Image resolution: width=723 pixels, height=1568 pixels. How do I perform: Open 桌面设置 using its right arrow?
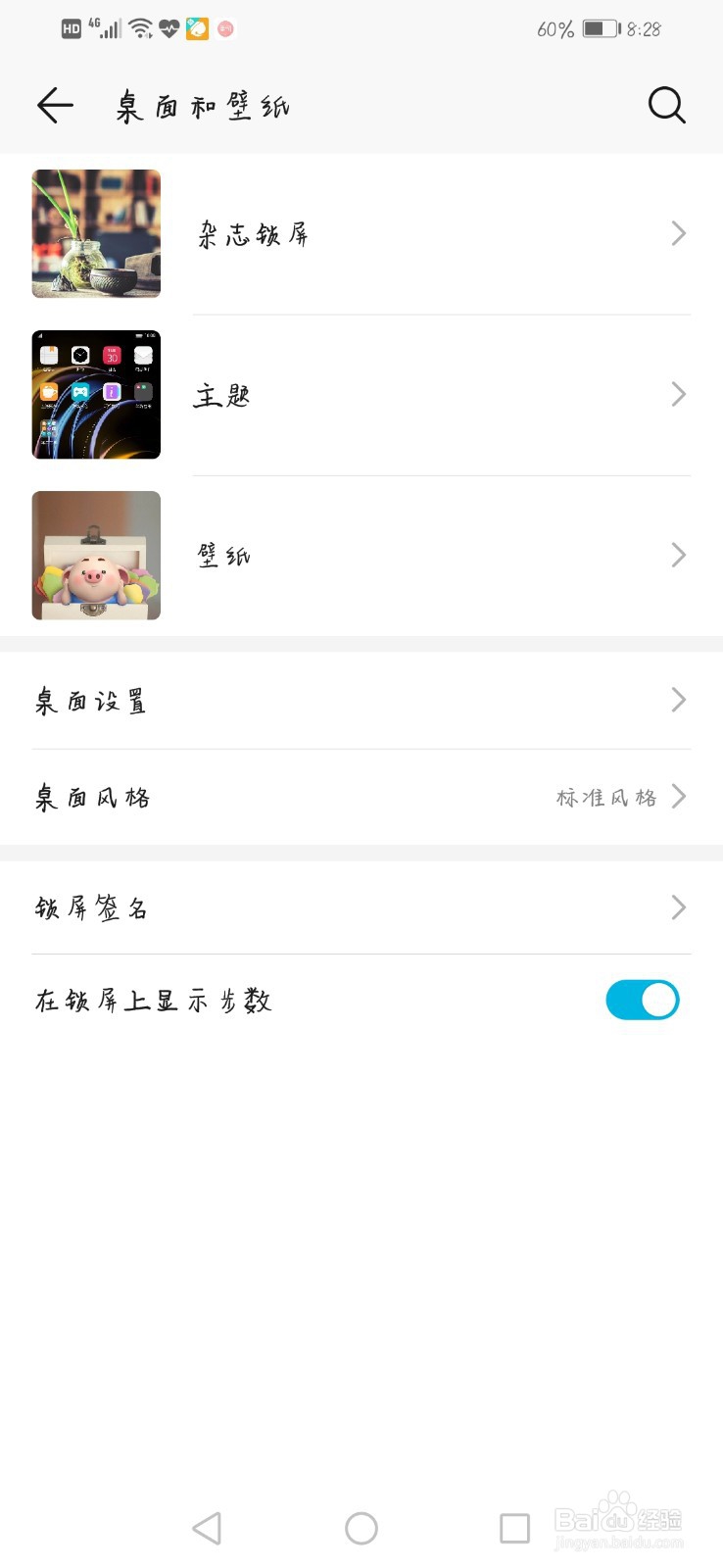pyautogui.click(x=677, y=700)
